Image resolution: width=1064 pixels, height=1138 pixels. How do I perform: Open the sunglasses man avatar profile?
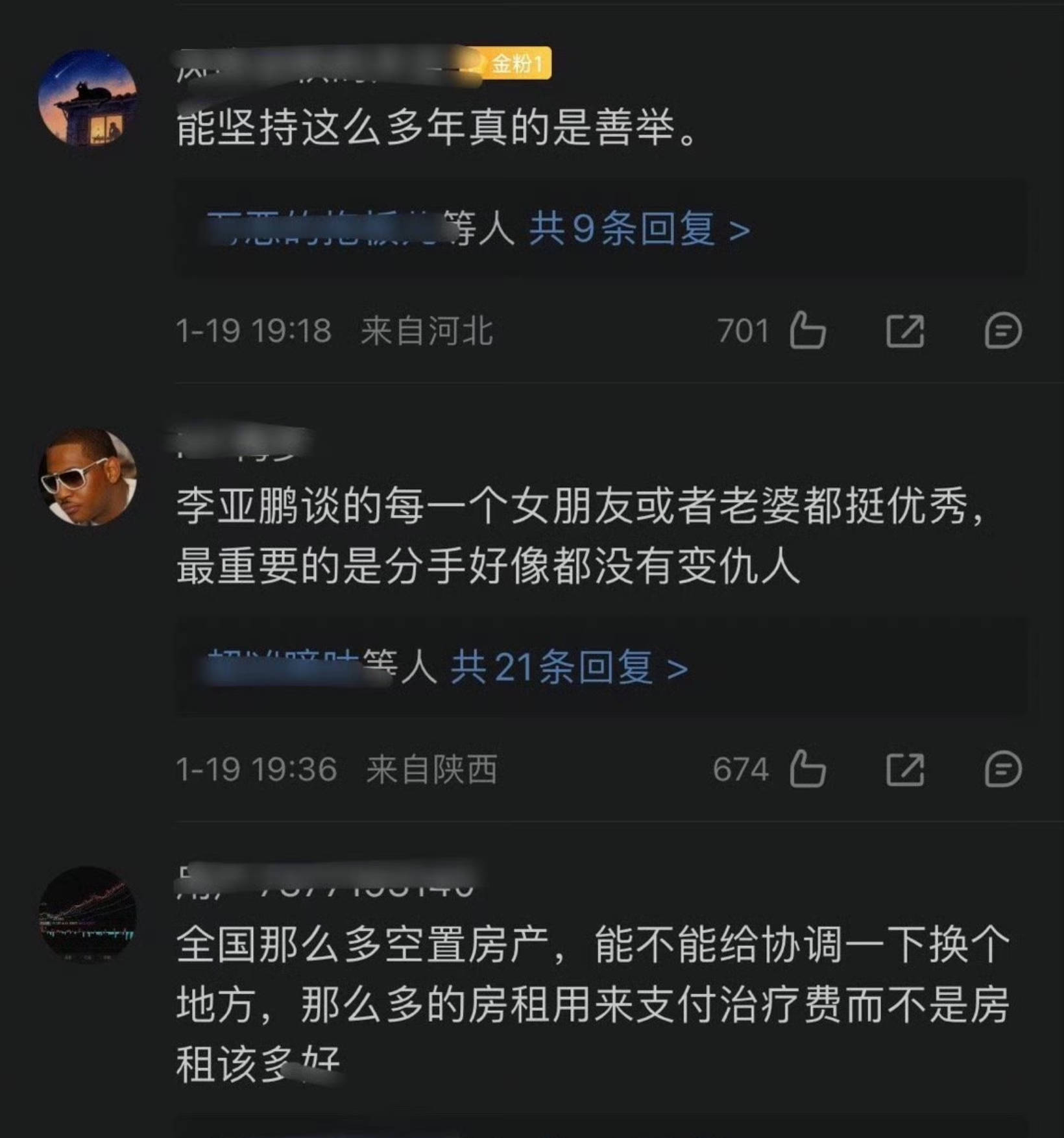tap(88, 477)
